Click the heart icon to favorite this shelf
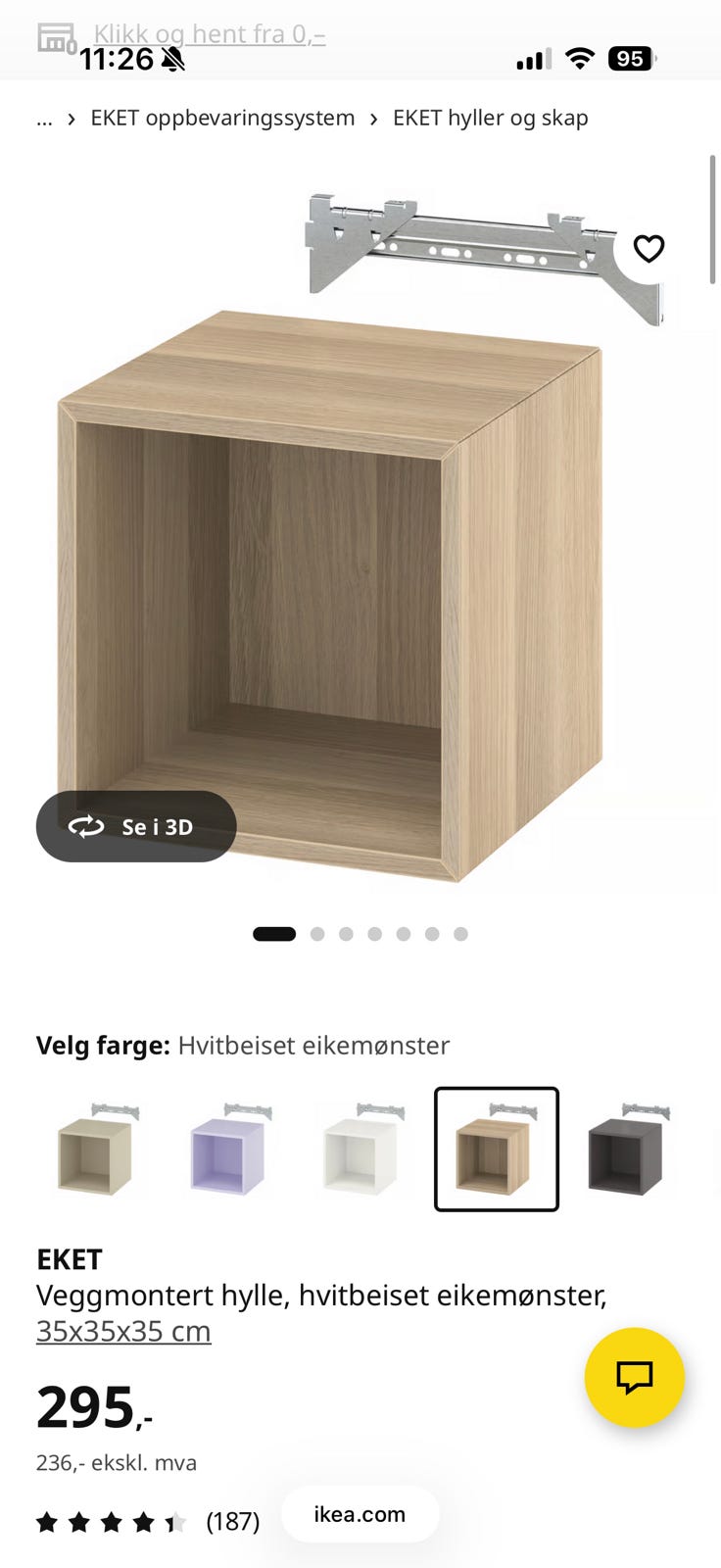 [648, 248]
